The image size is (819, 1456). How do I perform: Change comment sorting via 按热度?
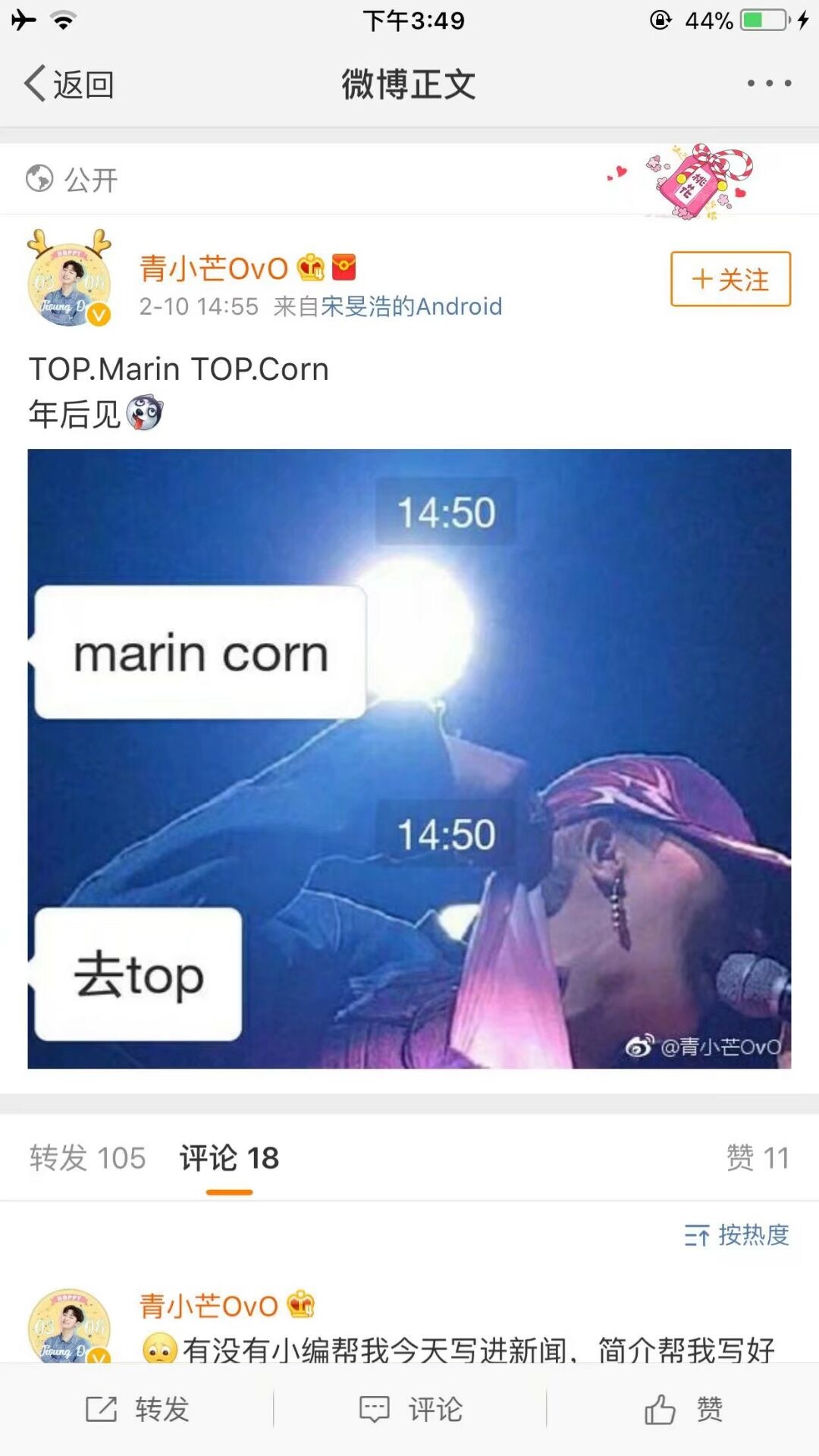(736, 1235)
